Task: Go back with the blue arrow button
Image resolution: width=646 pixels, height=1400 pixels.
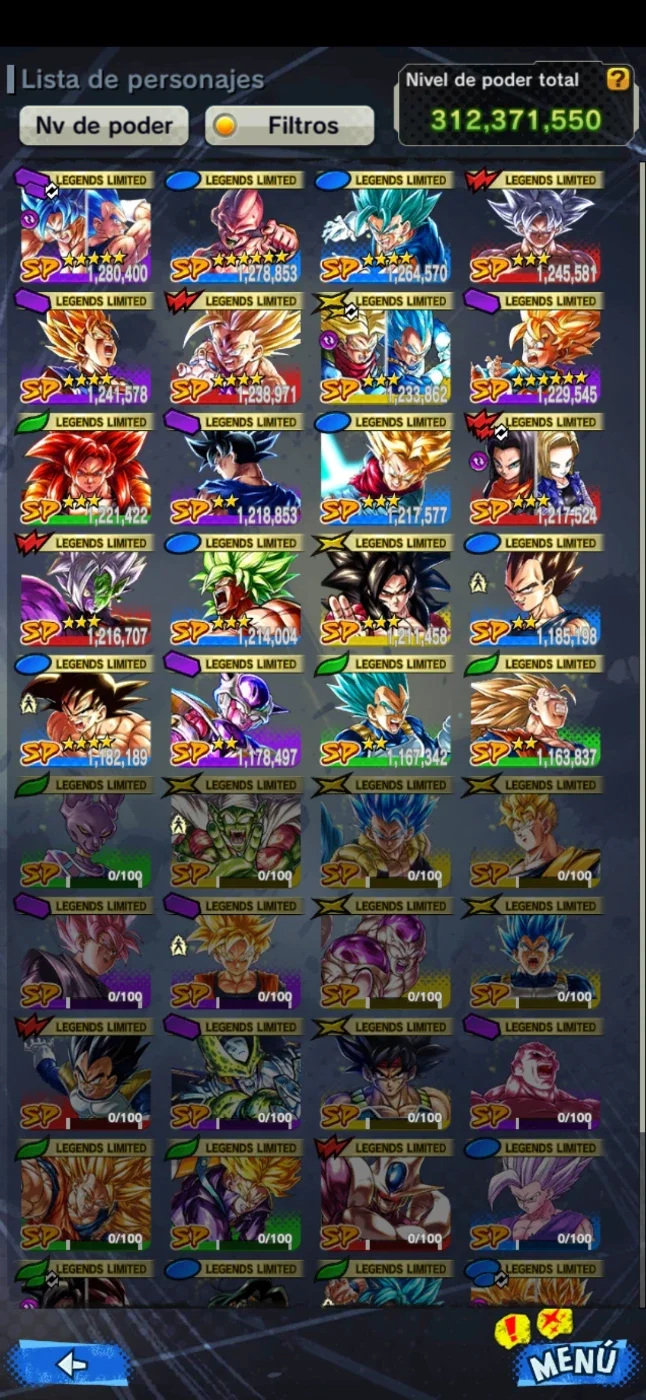Action: coord(70,1363)
